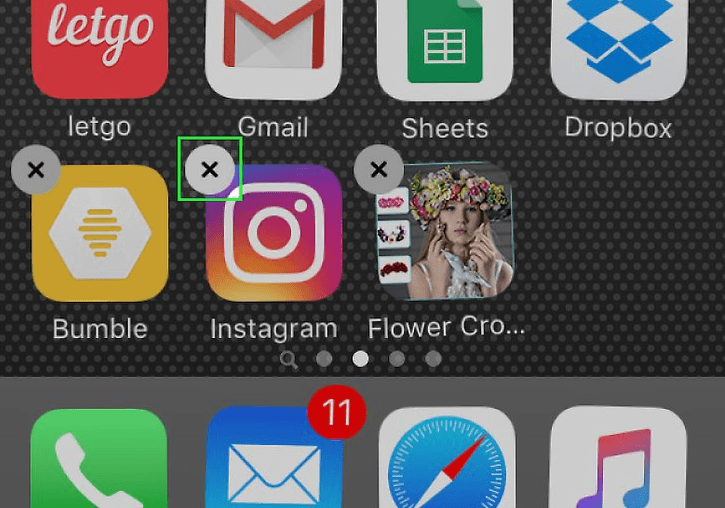Tap the X badge on Flower Crown app
This screenshot has height=508, width=725.
pos(379,170)
